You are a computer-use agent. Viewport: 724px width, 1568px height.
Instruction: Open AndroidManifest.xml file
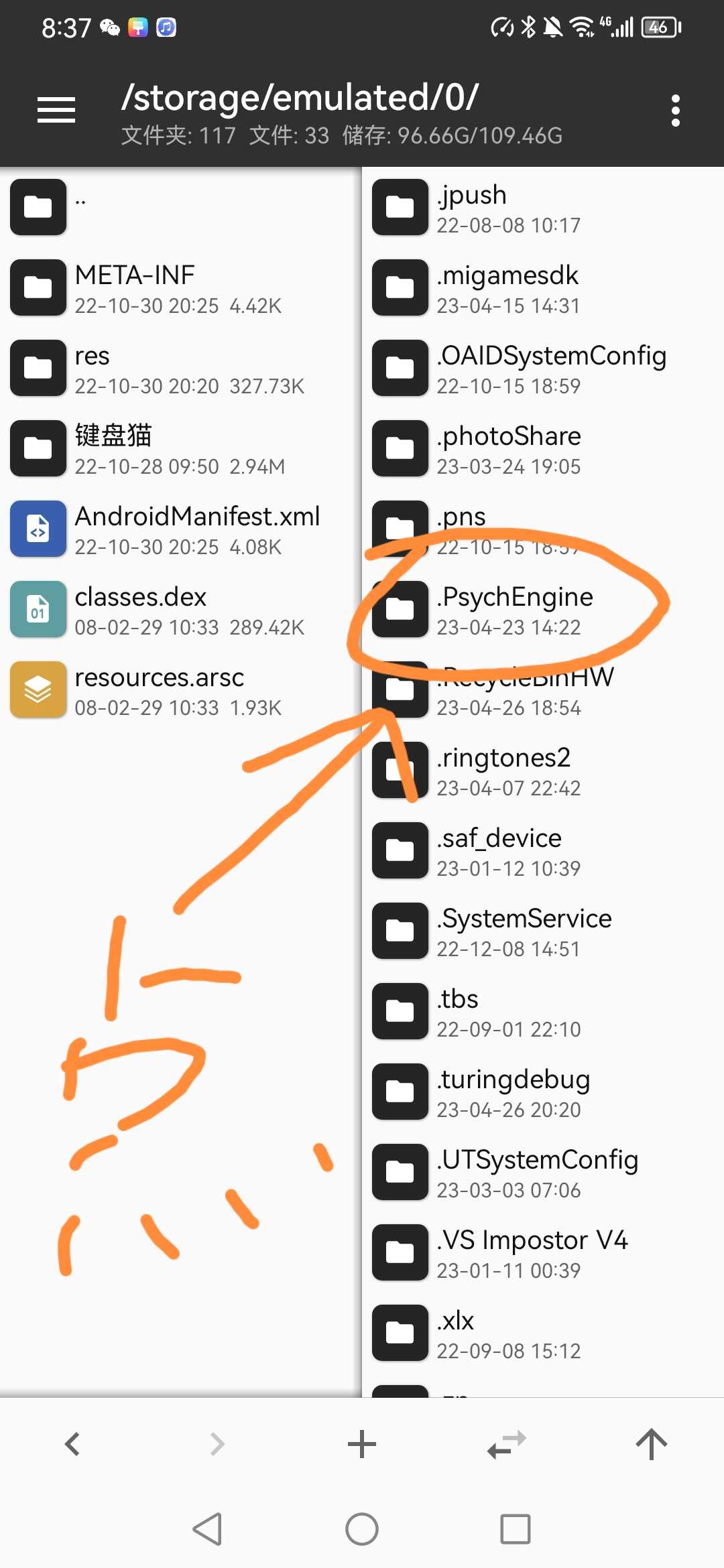[196, 529]
